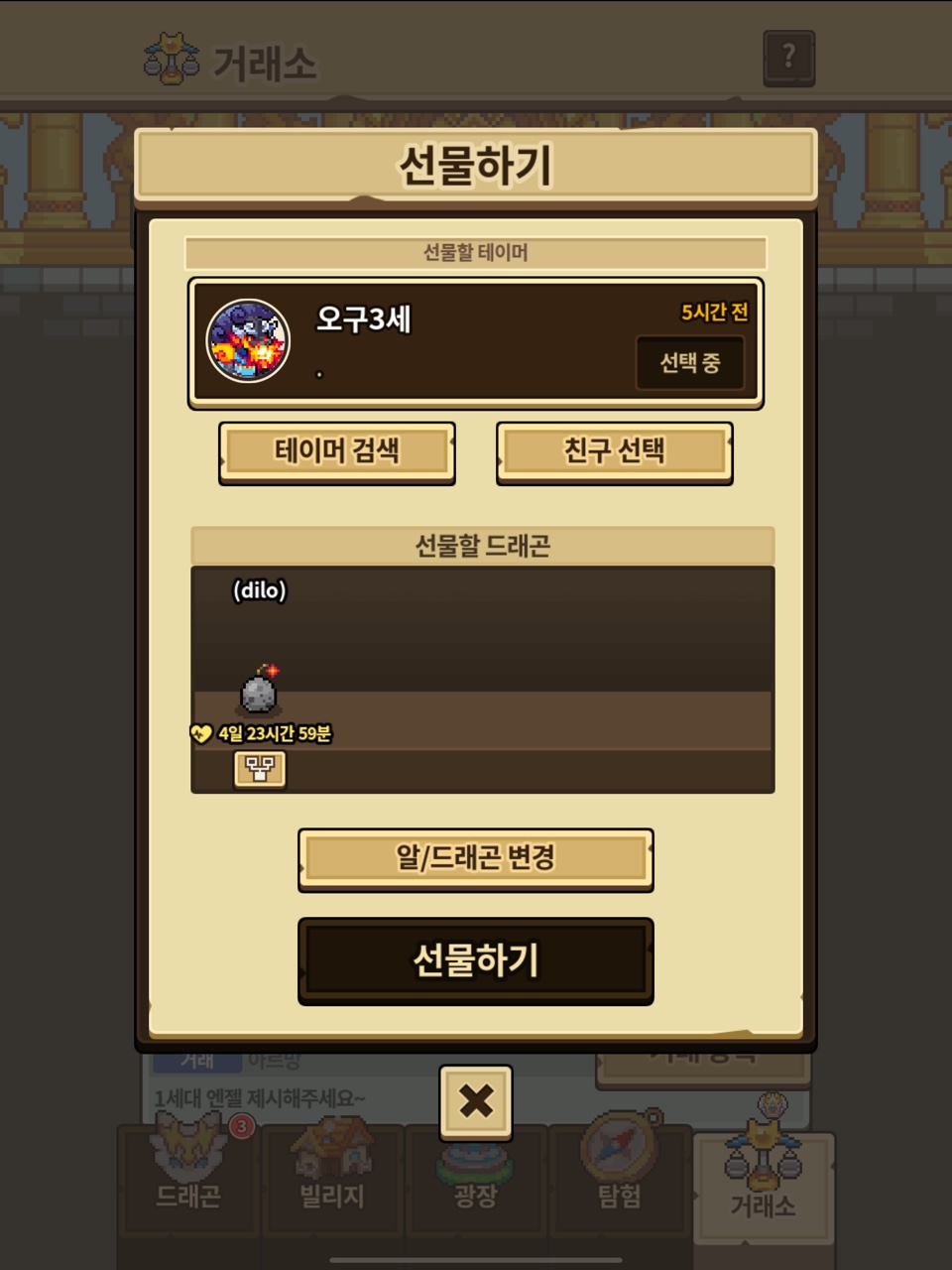The height and width of the screenshot is (1270, 952).
Task: Select the dilo bomb dragon
Action: point(259,691)
